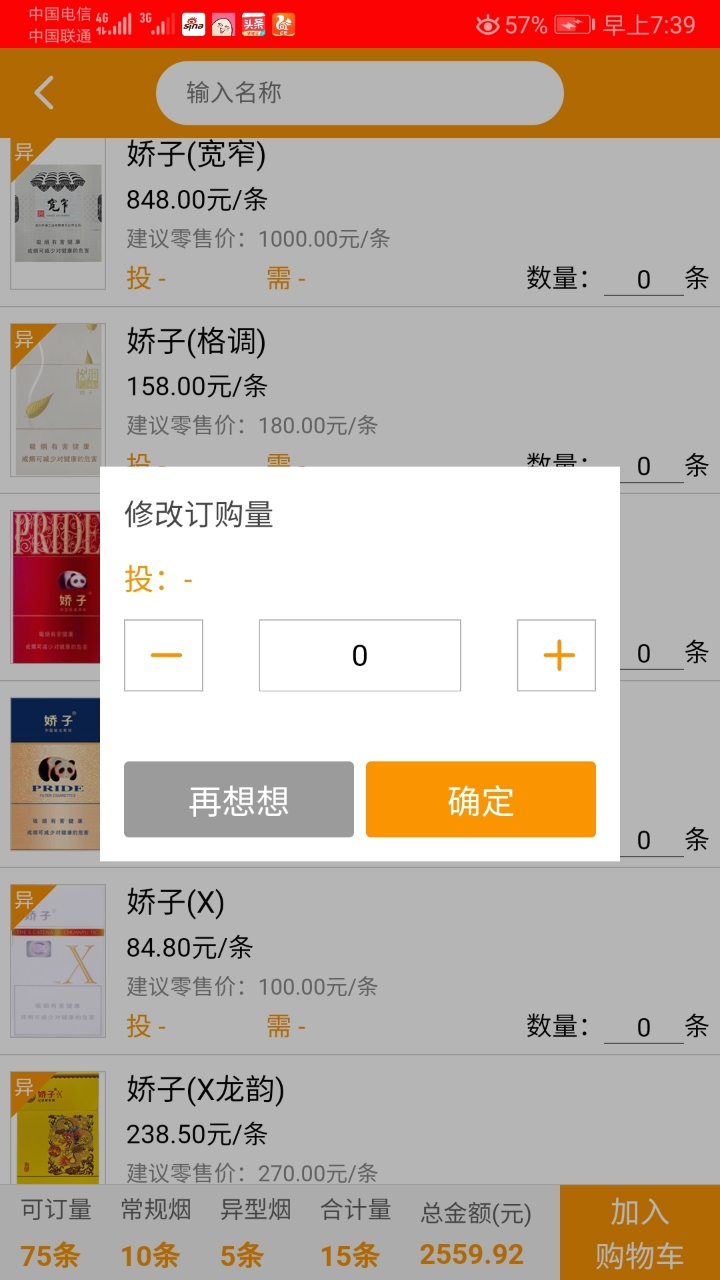
Task: Increase the order quantity with plus
Action: [x=556, y=655]
